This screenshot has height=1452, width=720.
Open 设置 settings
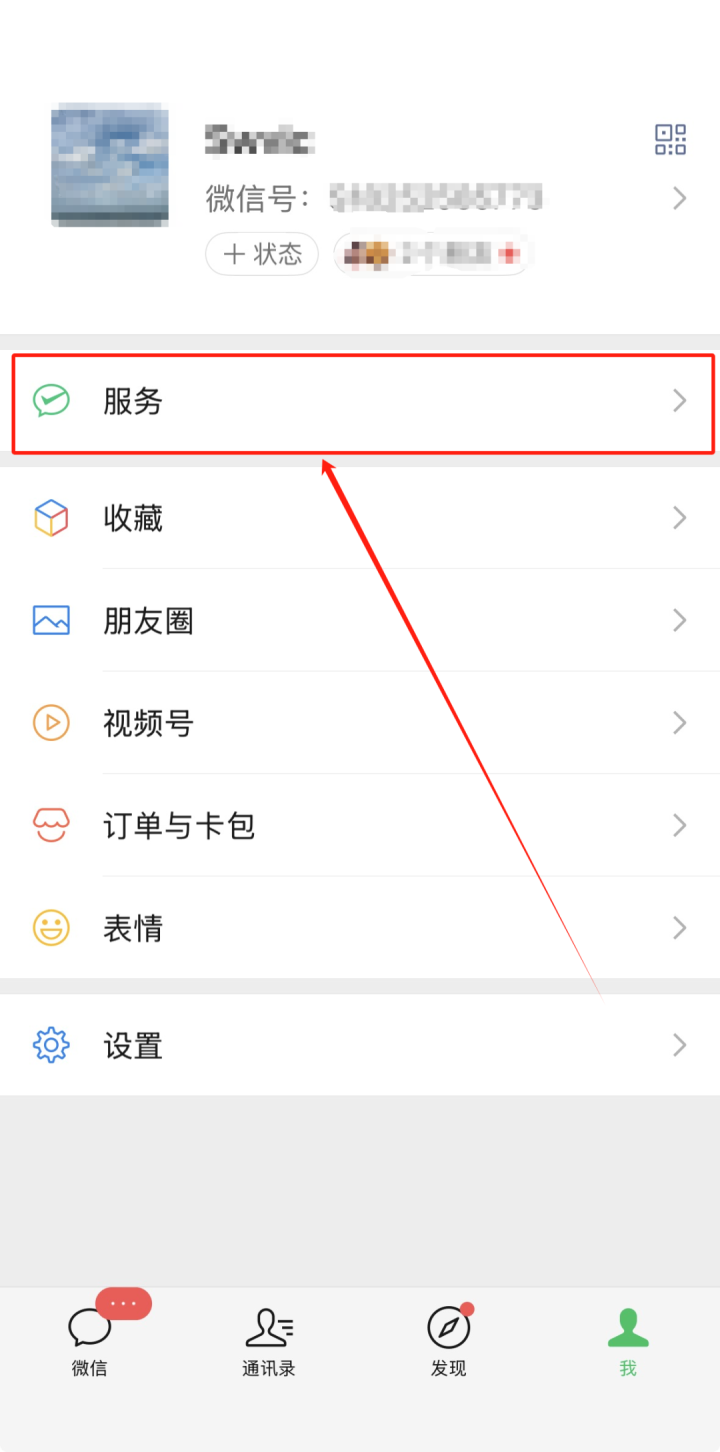[360, 1046]
